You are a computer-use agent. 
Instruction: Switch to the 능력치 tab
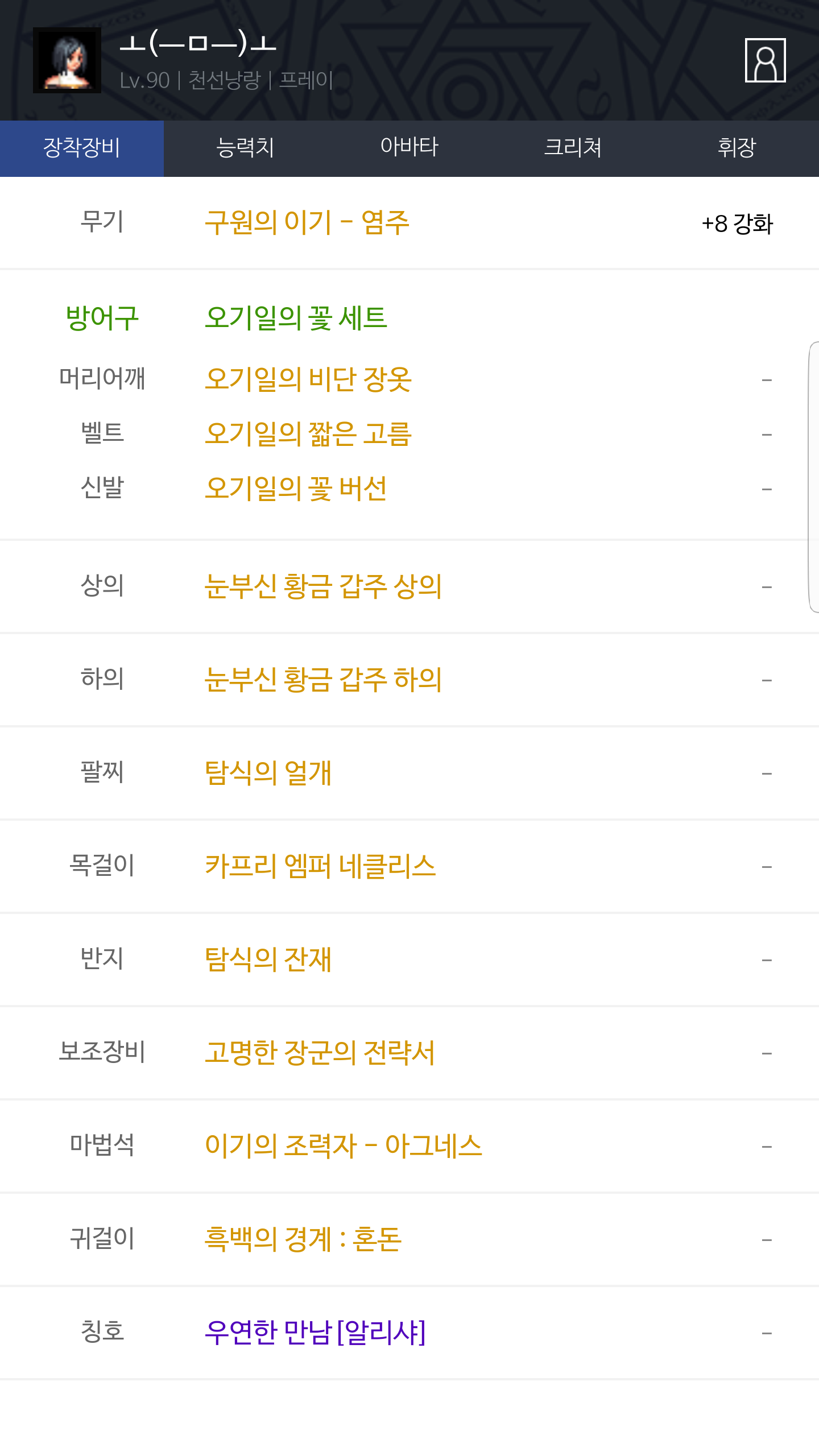click(246, 148)
